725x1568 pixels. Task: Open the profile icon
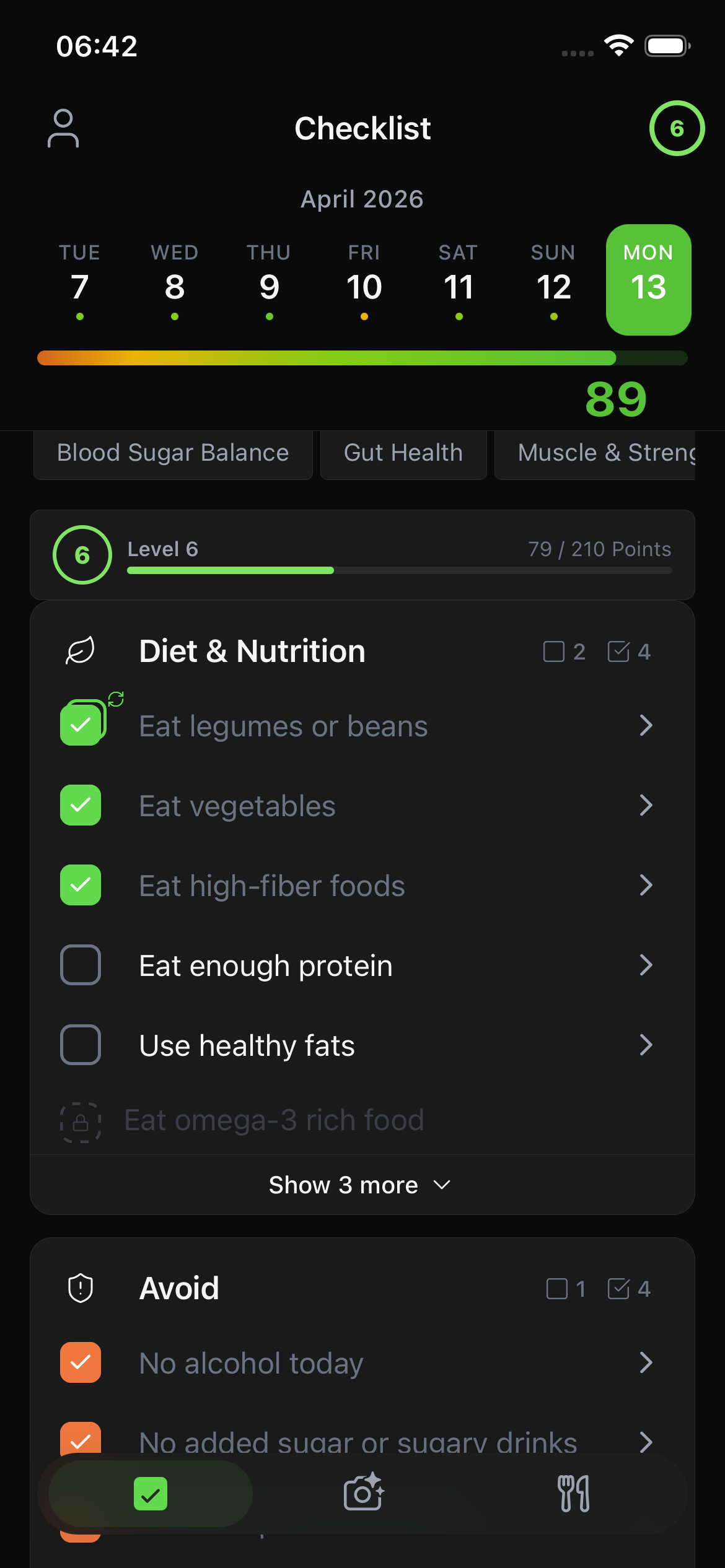click(64, 129)
